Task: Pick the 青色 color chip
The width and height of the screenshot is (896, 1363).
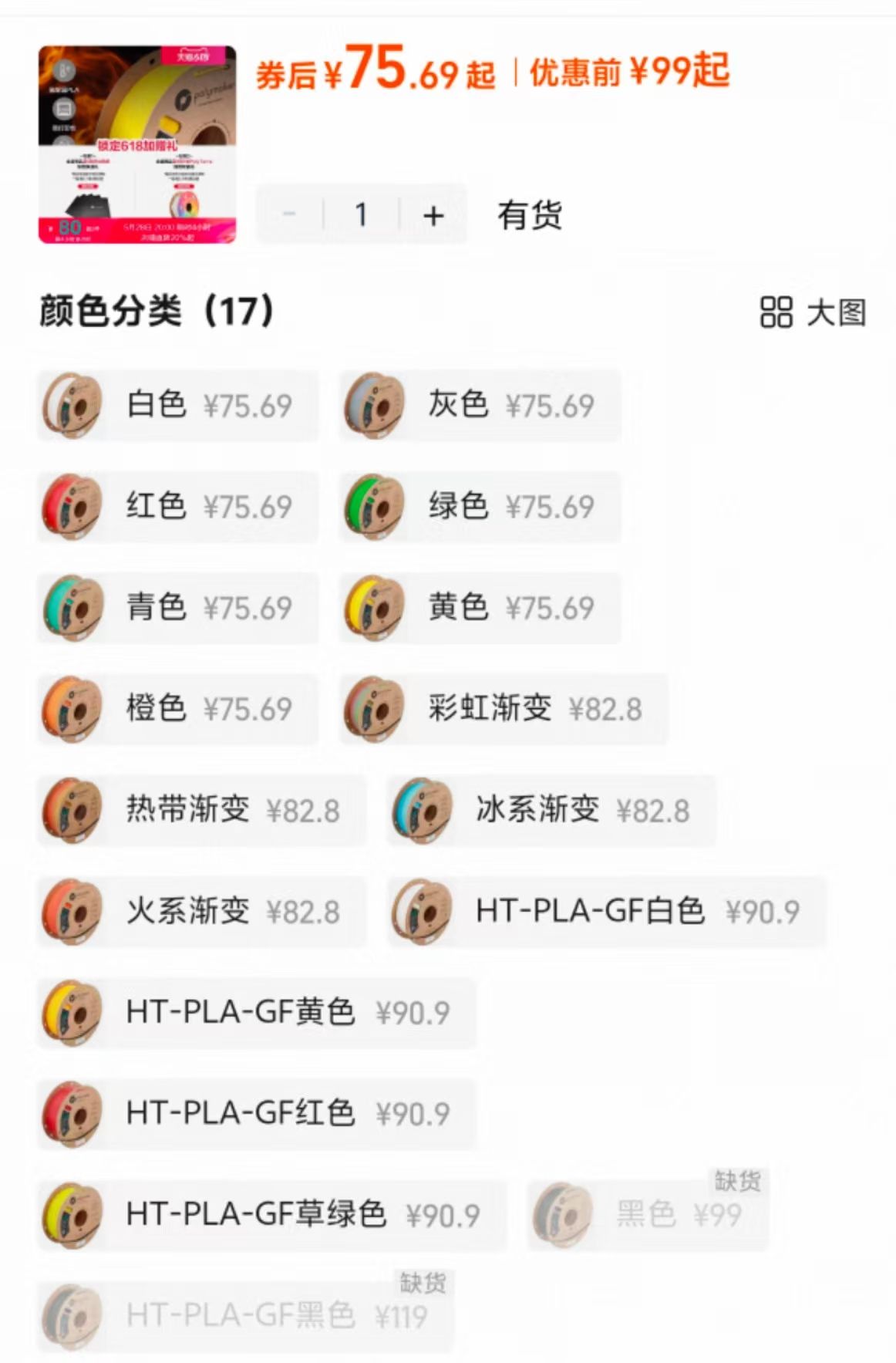Action: click(177, 608)
